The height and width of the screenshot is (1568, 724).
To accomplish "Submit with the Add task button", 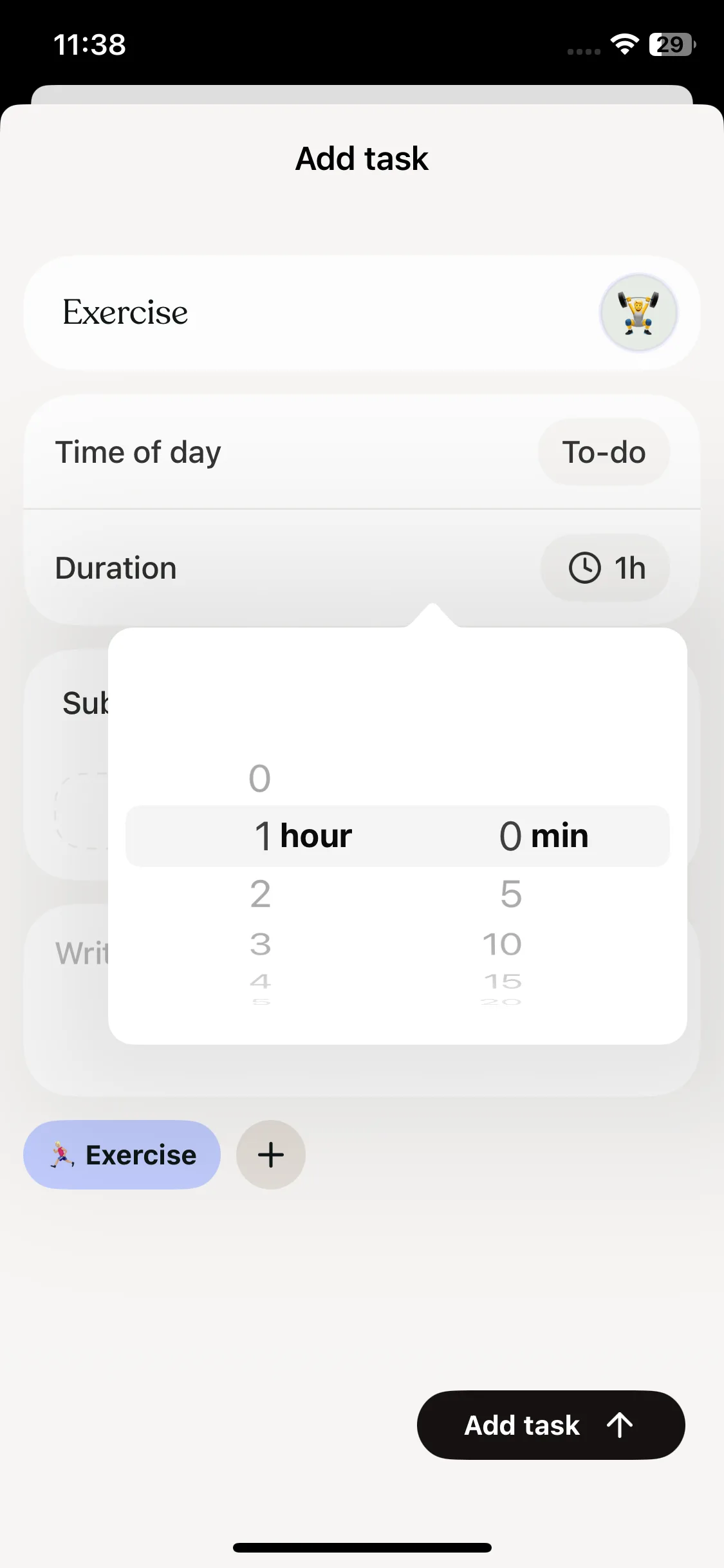I will [551, 1425].
